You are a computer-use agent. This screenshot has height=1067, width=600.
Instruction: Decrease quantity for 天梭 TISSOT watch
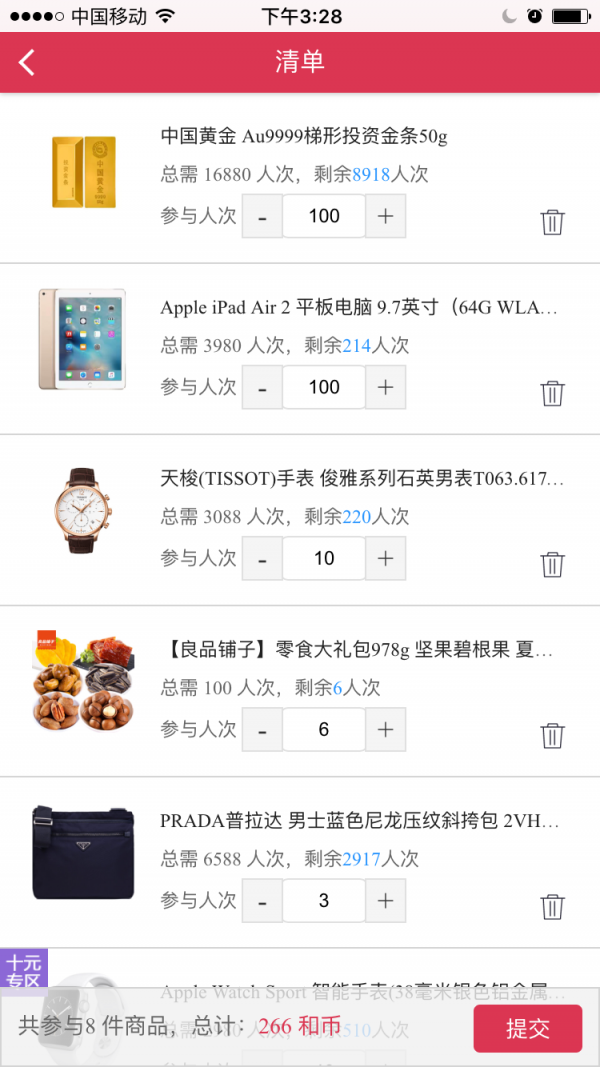262,559
